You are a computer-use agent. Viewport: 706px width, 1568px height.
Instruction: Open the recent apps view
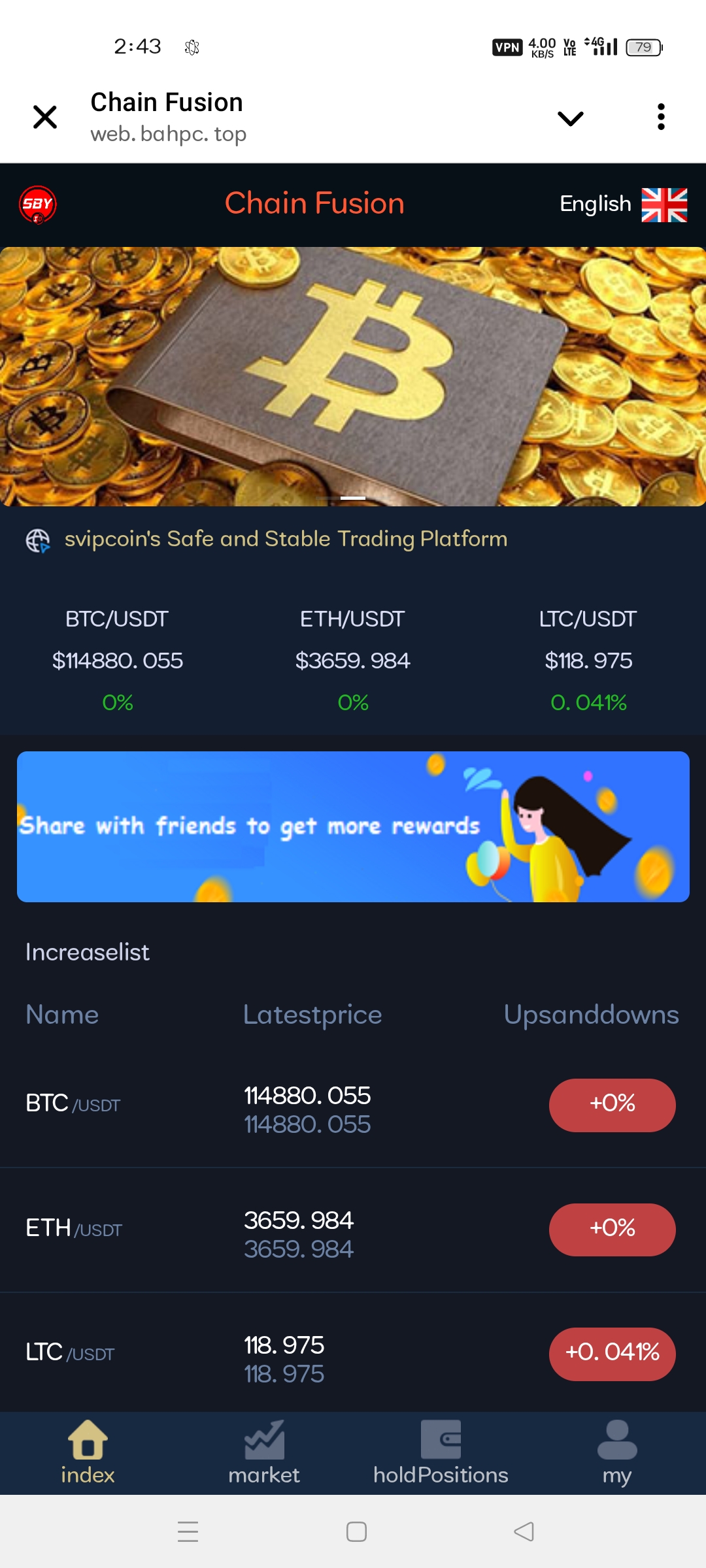pyautogui.click(x=188, y=1531)
